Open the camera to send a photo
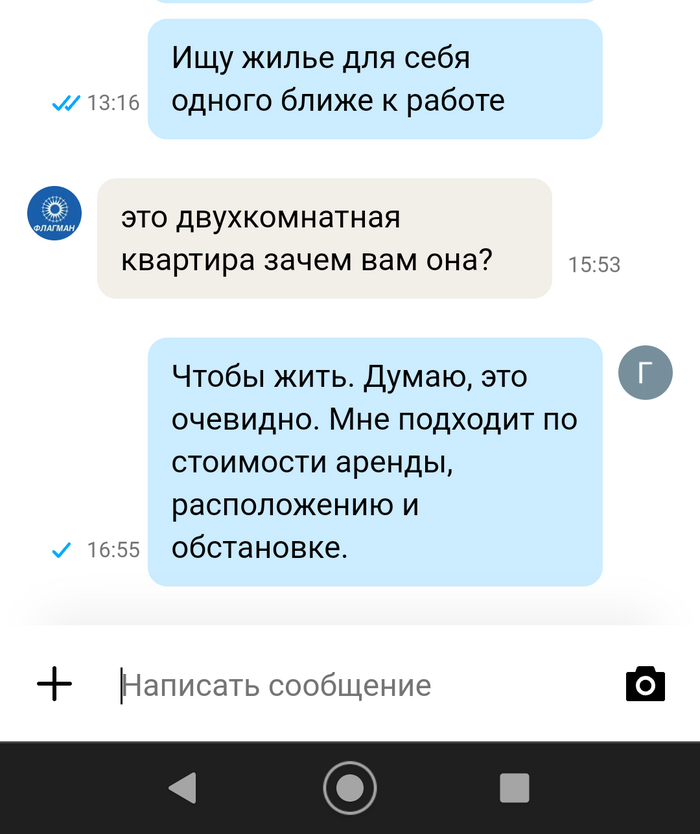Screen dimensions: 700x834 tap(645, 684)
